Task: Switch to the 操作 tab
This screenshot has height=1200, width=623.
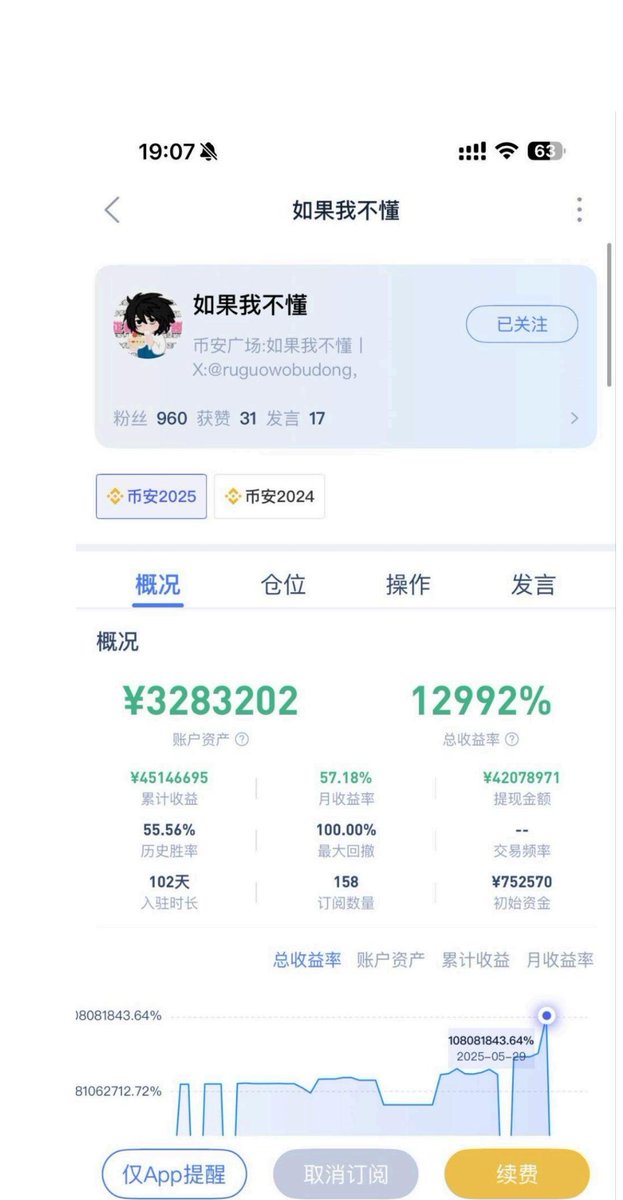Action: click(x=408, y=585)
